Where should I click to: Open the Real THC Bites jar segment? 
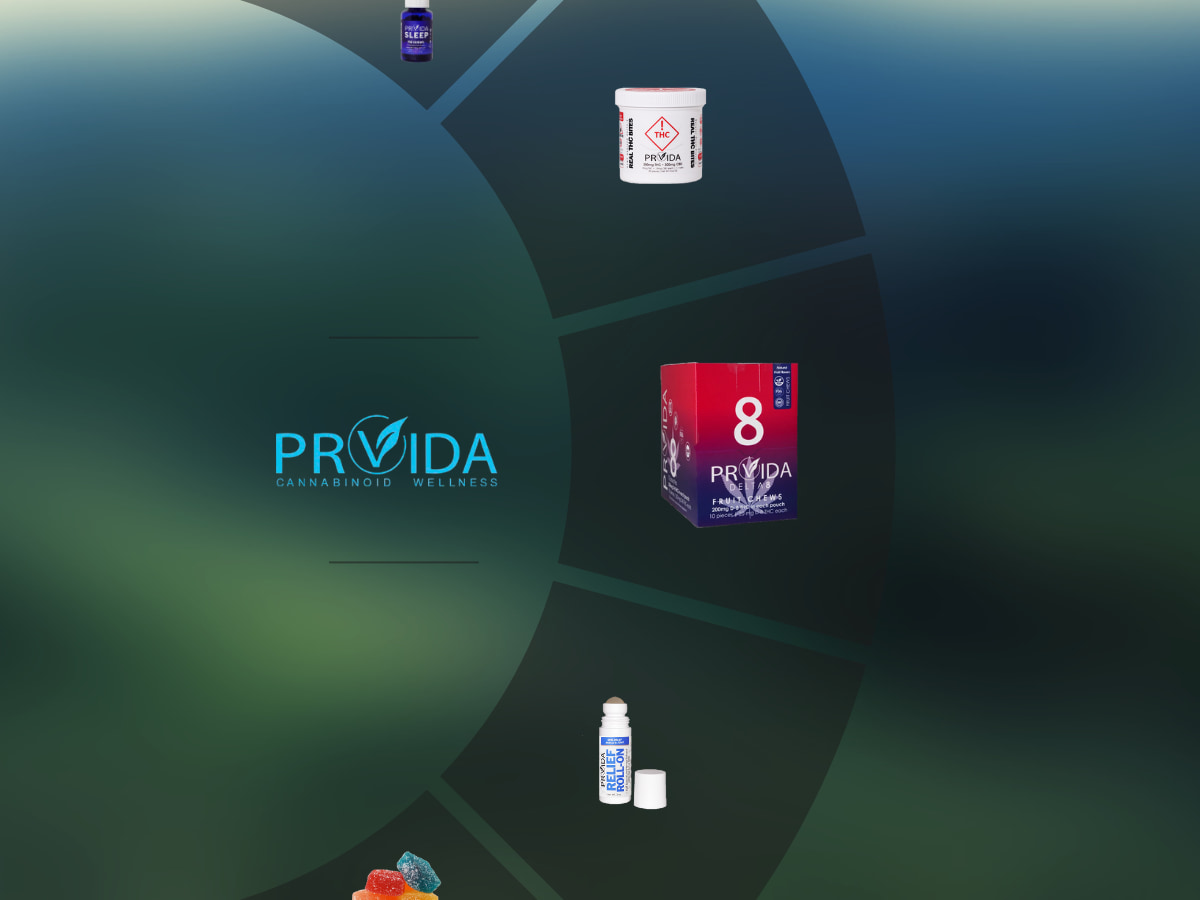point(660,135)
